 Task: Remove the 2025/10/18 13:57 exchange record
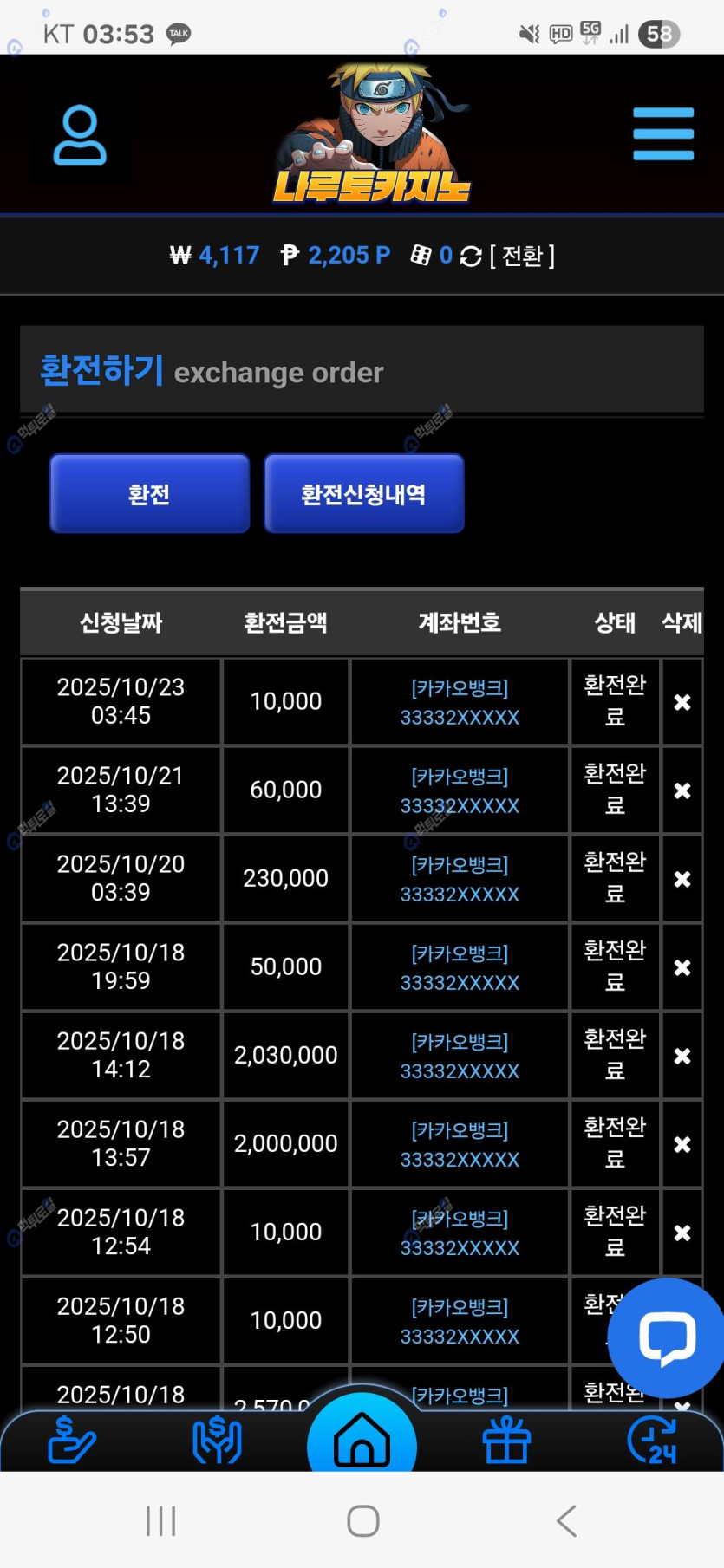[x=682, y=1144]
